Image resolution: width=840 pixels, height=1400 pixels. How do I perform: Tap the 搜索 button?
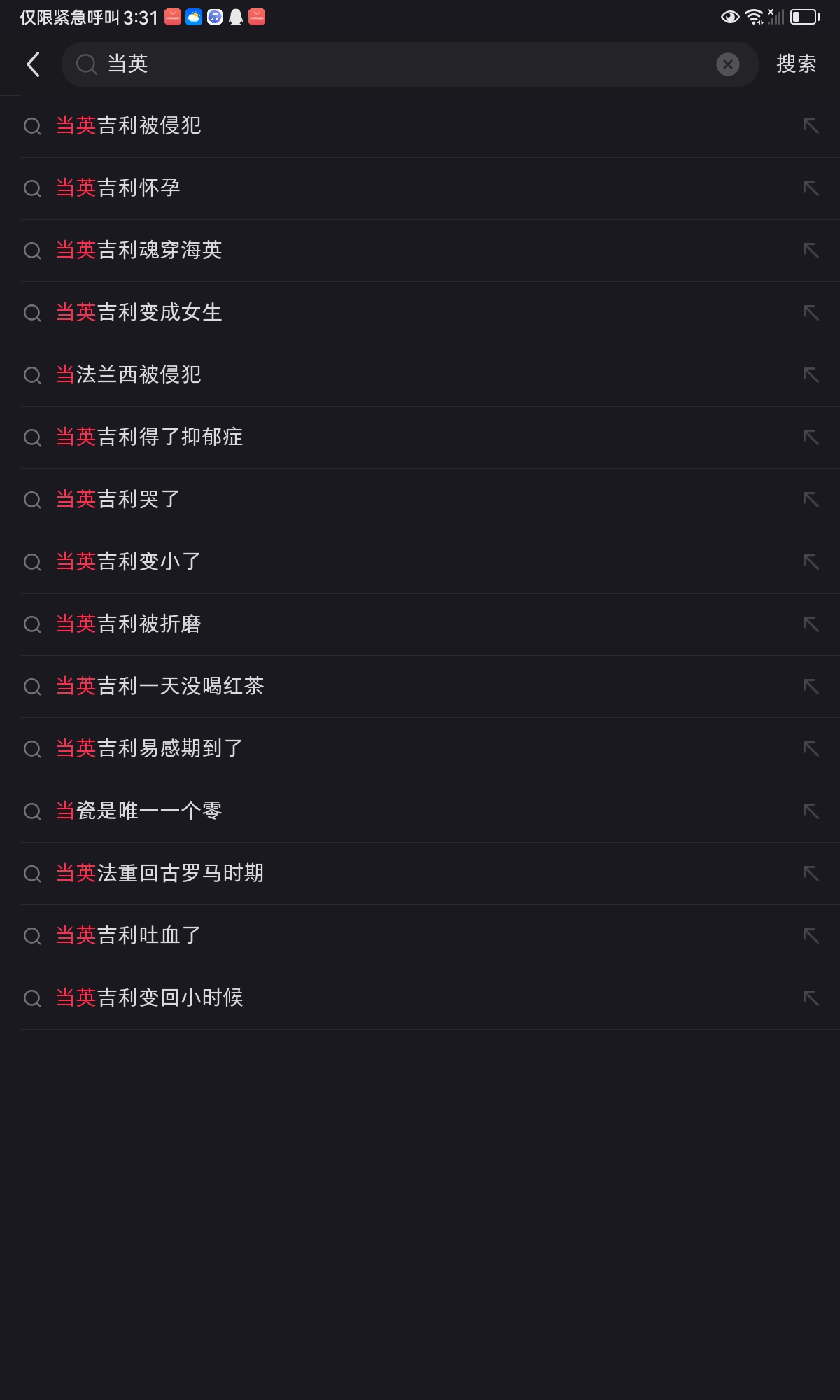tap(796, 64)
